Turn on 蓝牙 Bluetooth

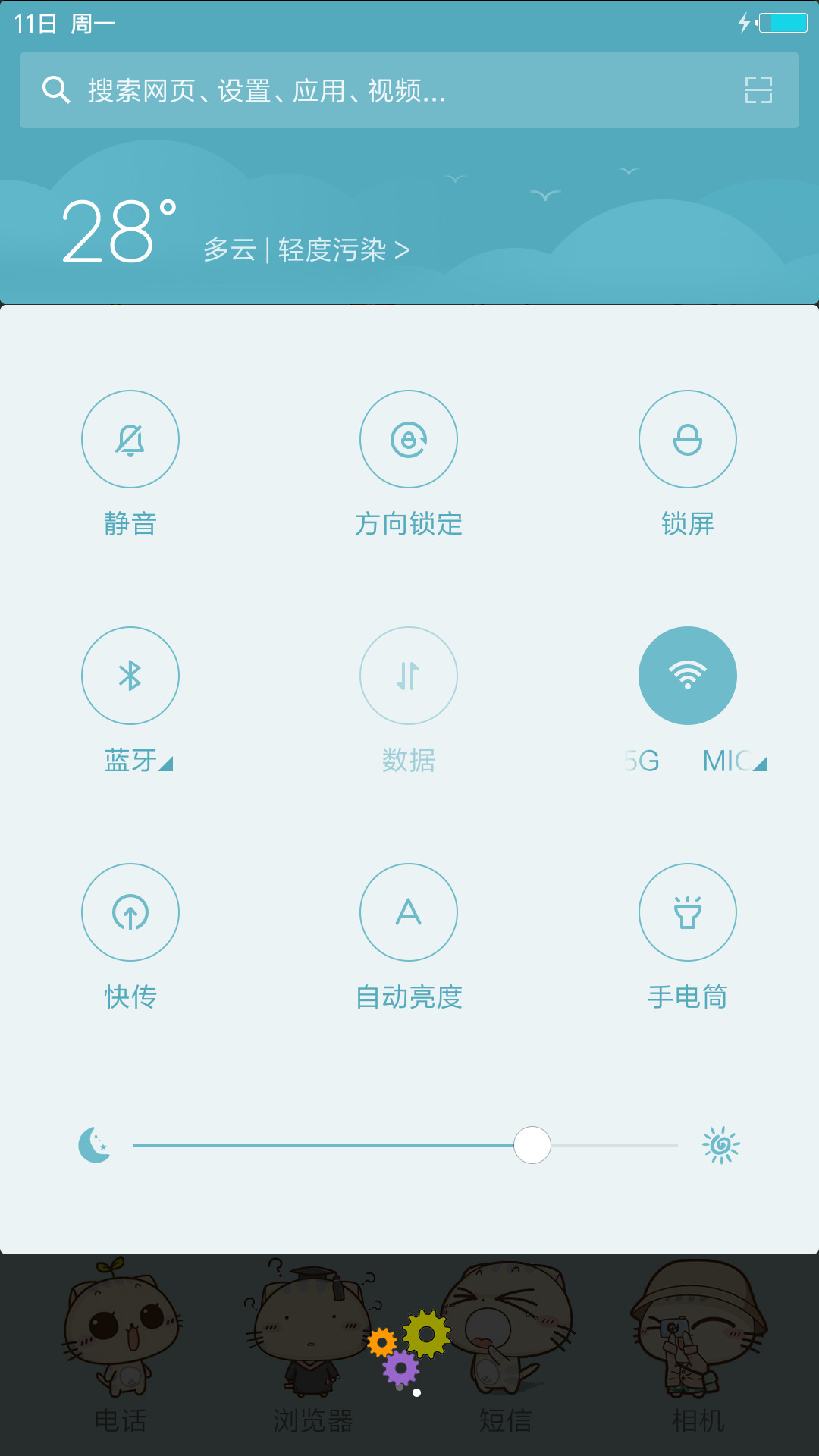(x=130, y=676)
